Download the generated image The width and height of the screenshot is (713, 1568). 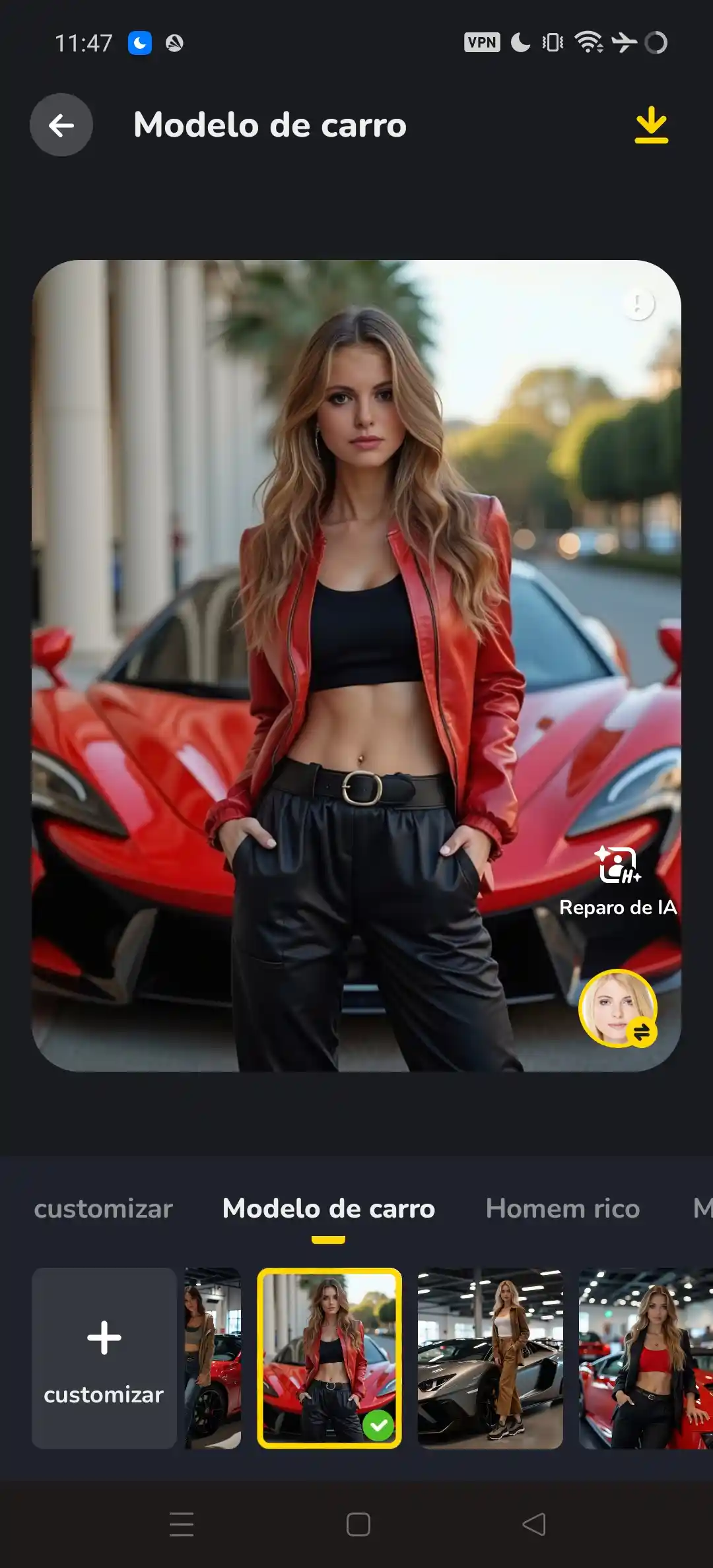[x=651, y=125]
